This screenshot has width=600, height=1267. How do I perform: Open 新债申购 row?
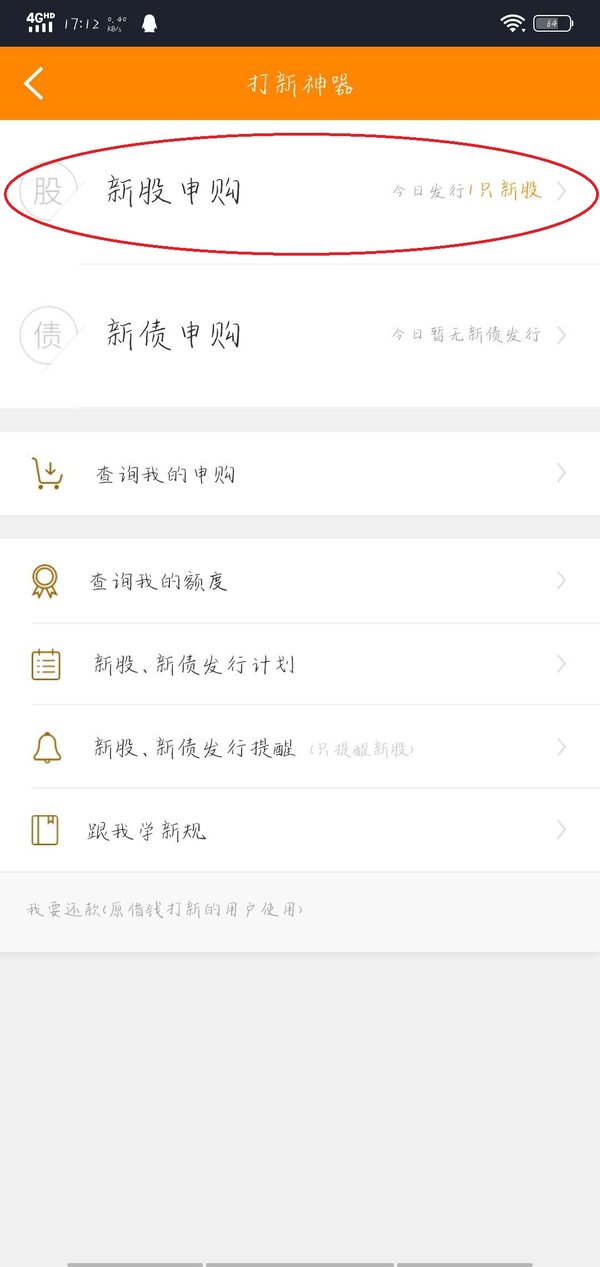click(x=300, y=335)
